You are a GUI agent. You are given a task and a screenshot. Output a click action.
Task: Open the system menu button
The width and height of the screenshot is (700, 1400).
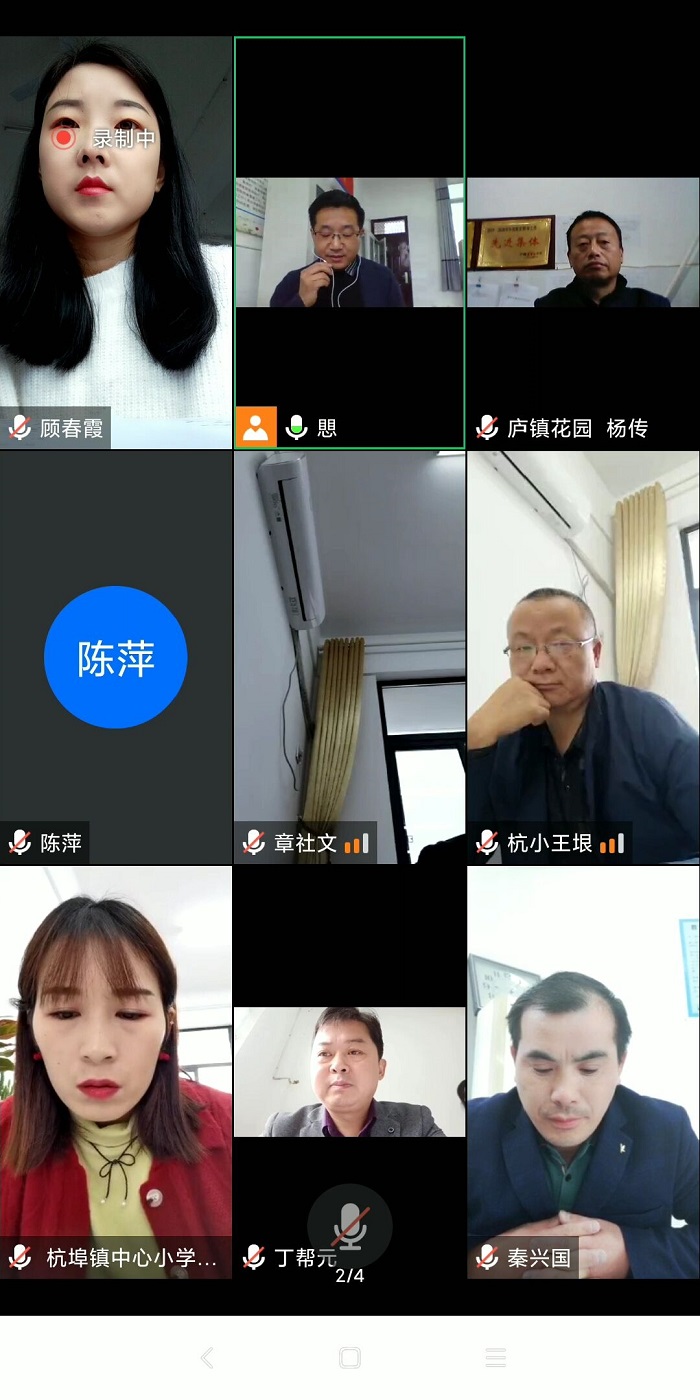pyautogui.click(x=495, y=1357)
